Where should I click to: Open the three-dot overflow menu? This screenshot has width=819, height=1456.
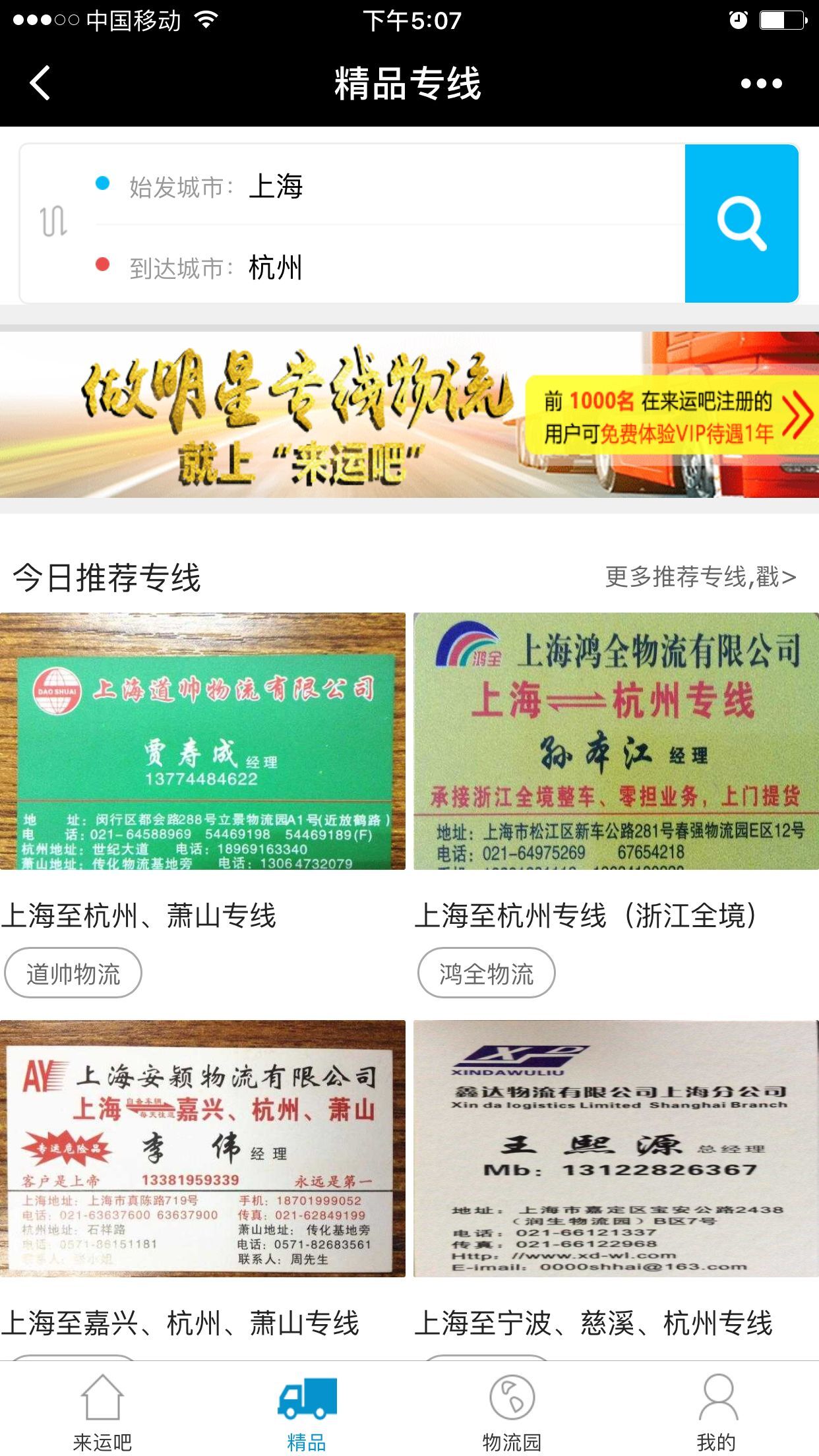[761, 84]
